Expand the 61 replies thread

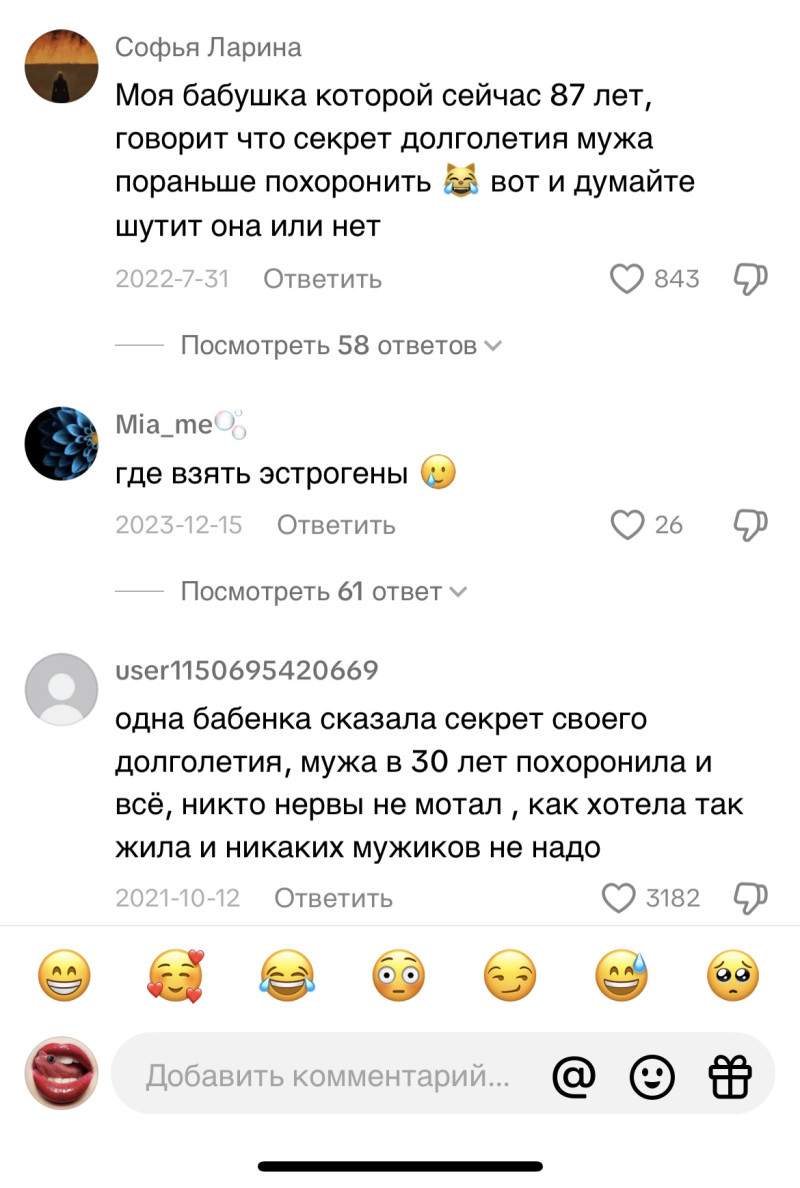pyautogui.click(x=324, y=592)
